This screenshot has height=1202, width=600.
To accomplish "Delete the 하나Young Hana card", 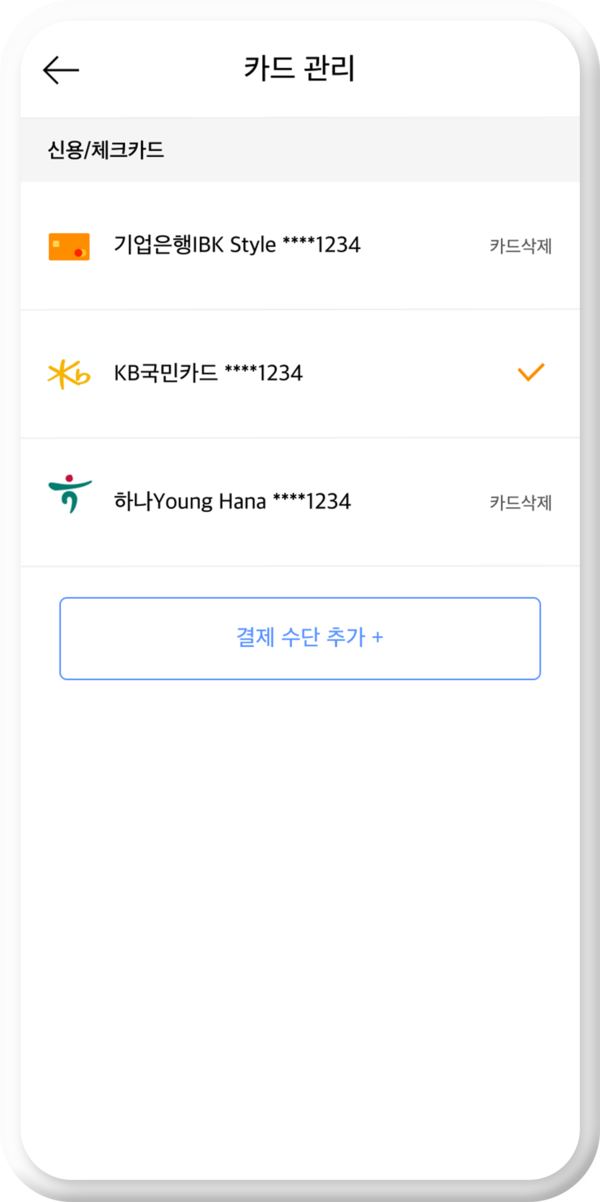I will click(520, 502).
